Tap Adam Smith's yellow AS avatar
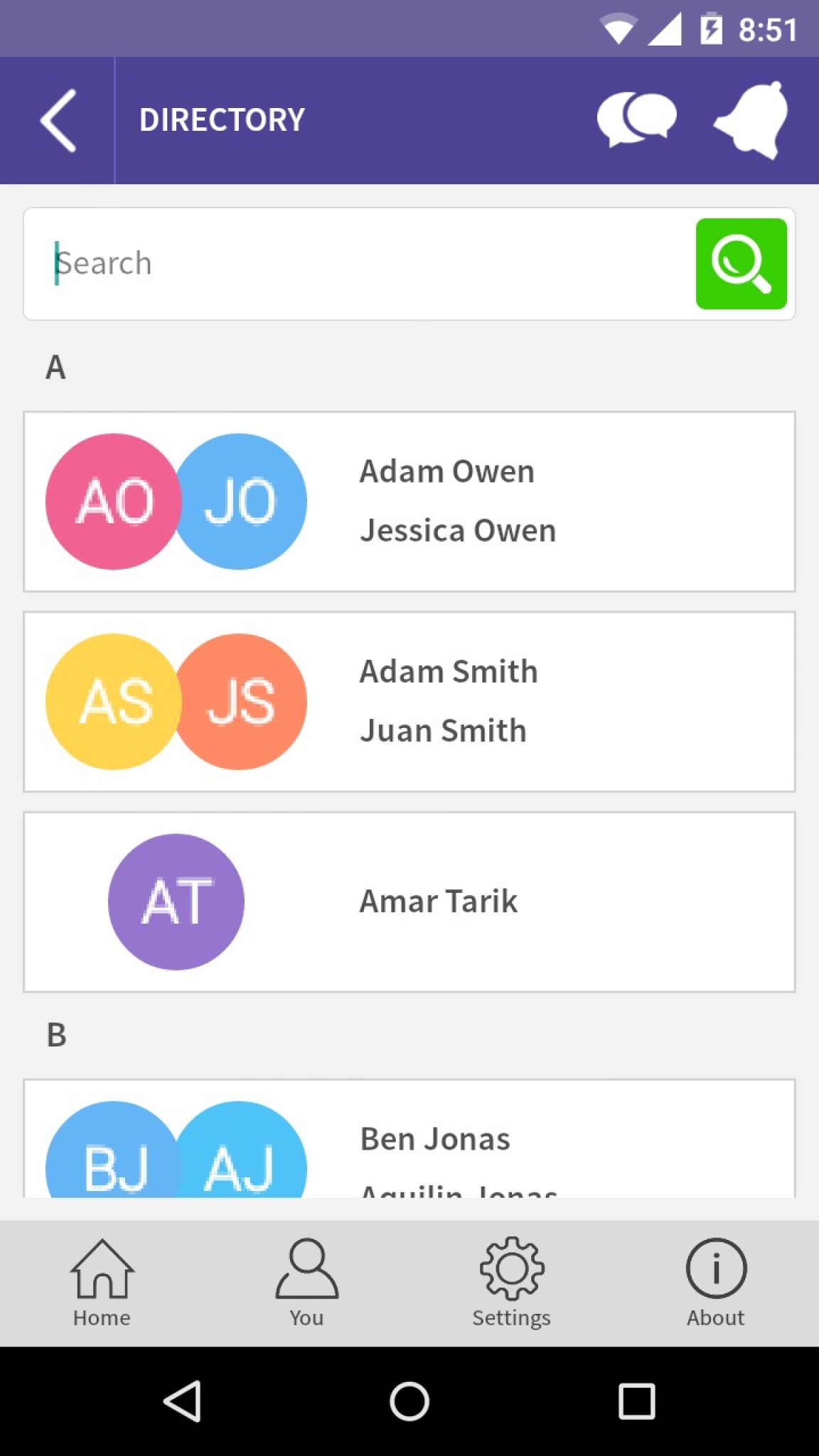 (114, 701)
